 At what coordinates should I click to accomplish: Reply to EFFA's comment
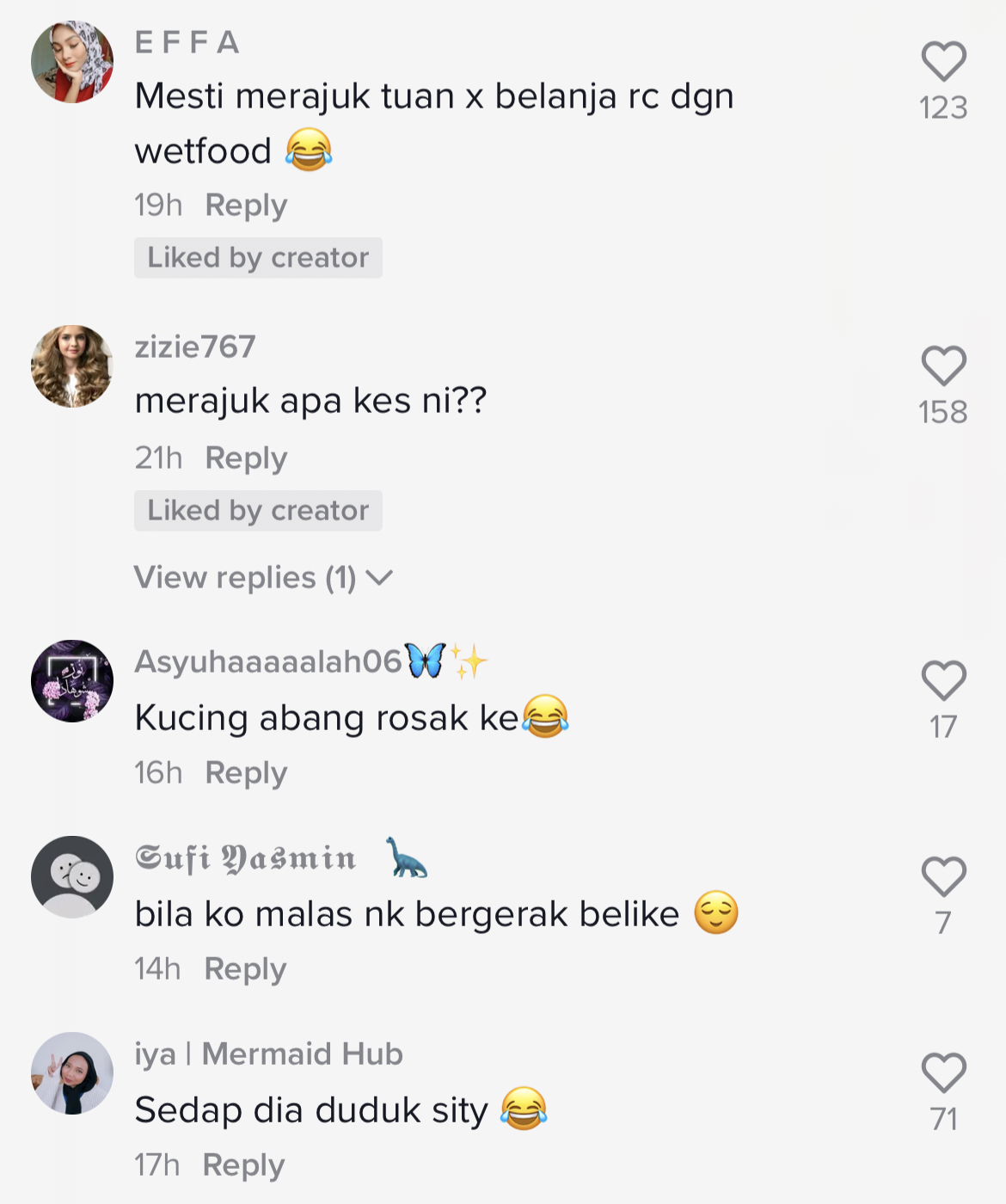click(246, 206)
